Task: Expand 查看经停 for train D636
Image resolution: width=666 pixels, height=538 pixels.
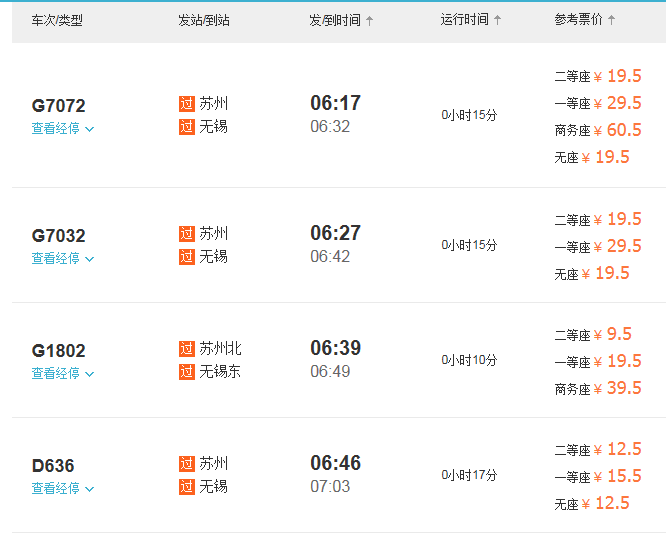Action: click(x=62, y=488)
